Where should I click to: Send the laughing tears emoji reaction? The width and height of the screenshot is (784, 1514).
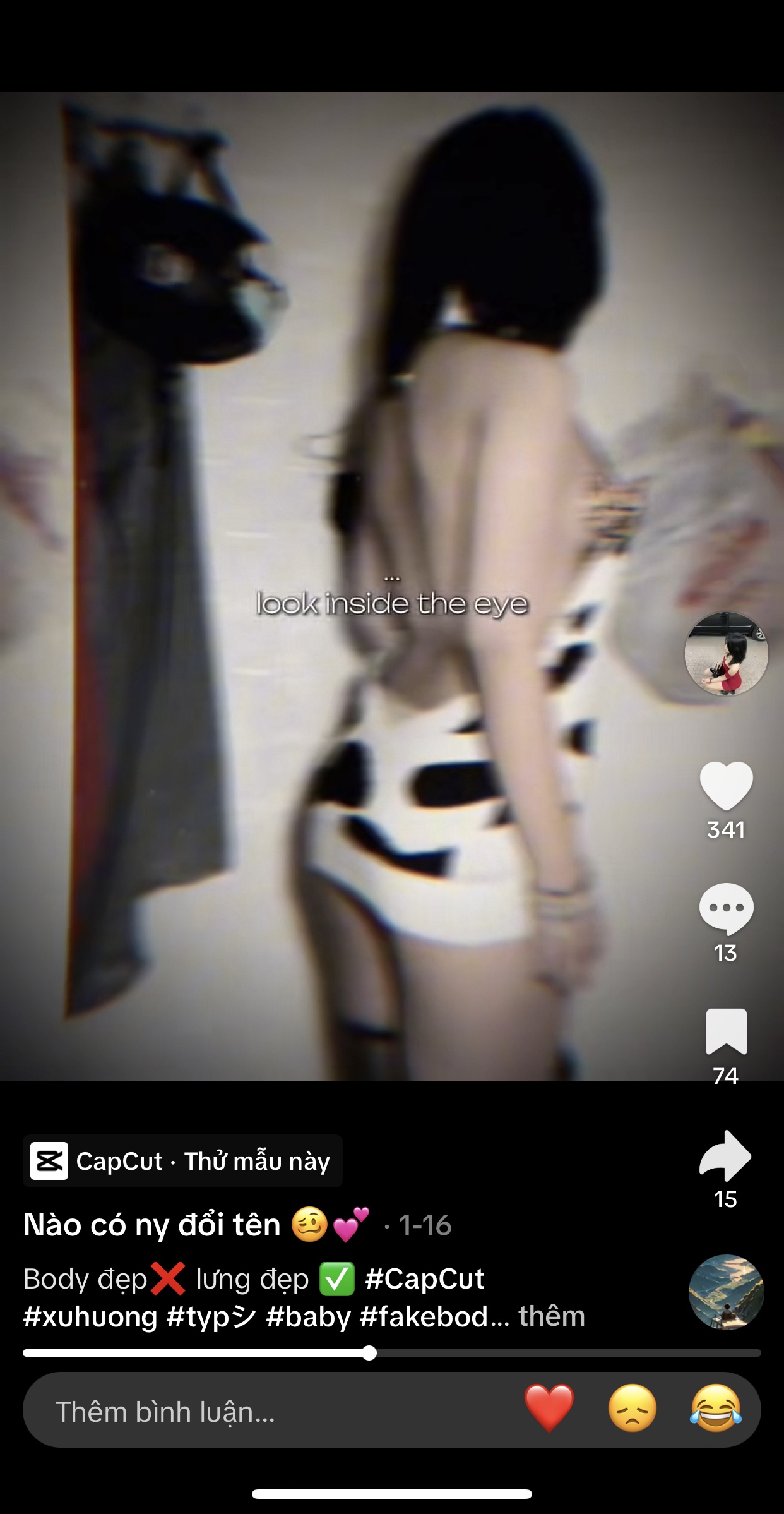tap(715, 1408)
